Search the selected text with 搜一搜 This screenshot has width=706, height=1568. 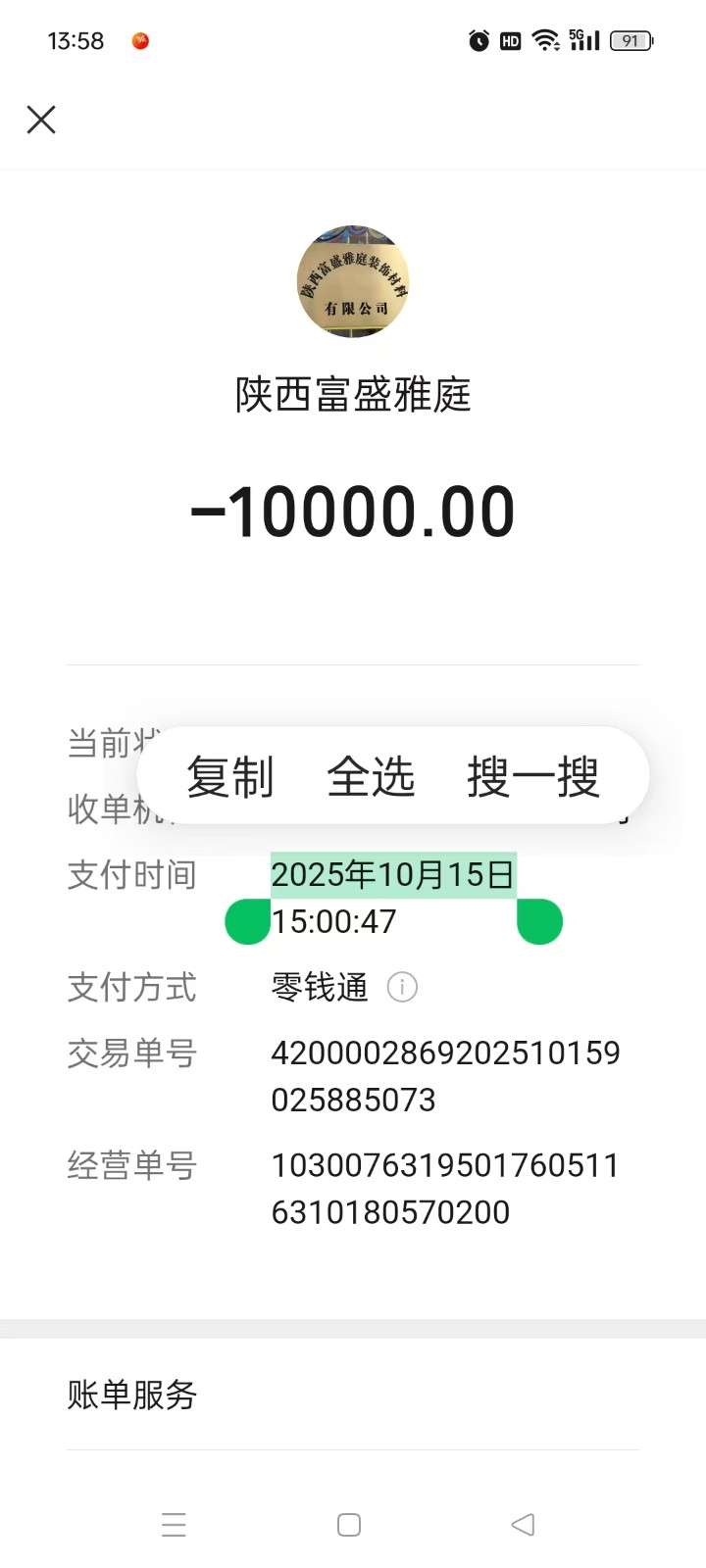coord(532,777)
